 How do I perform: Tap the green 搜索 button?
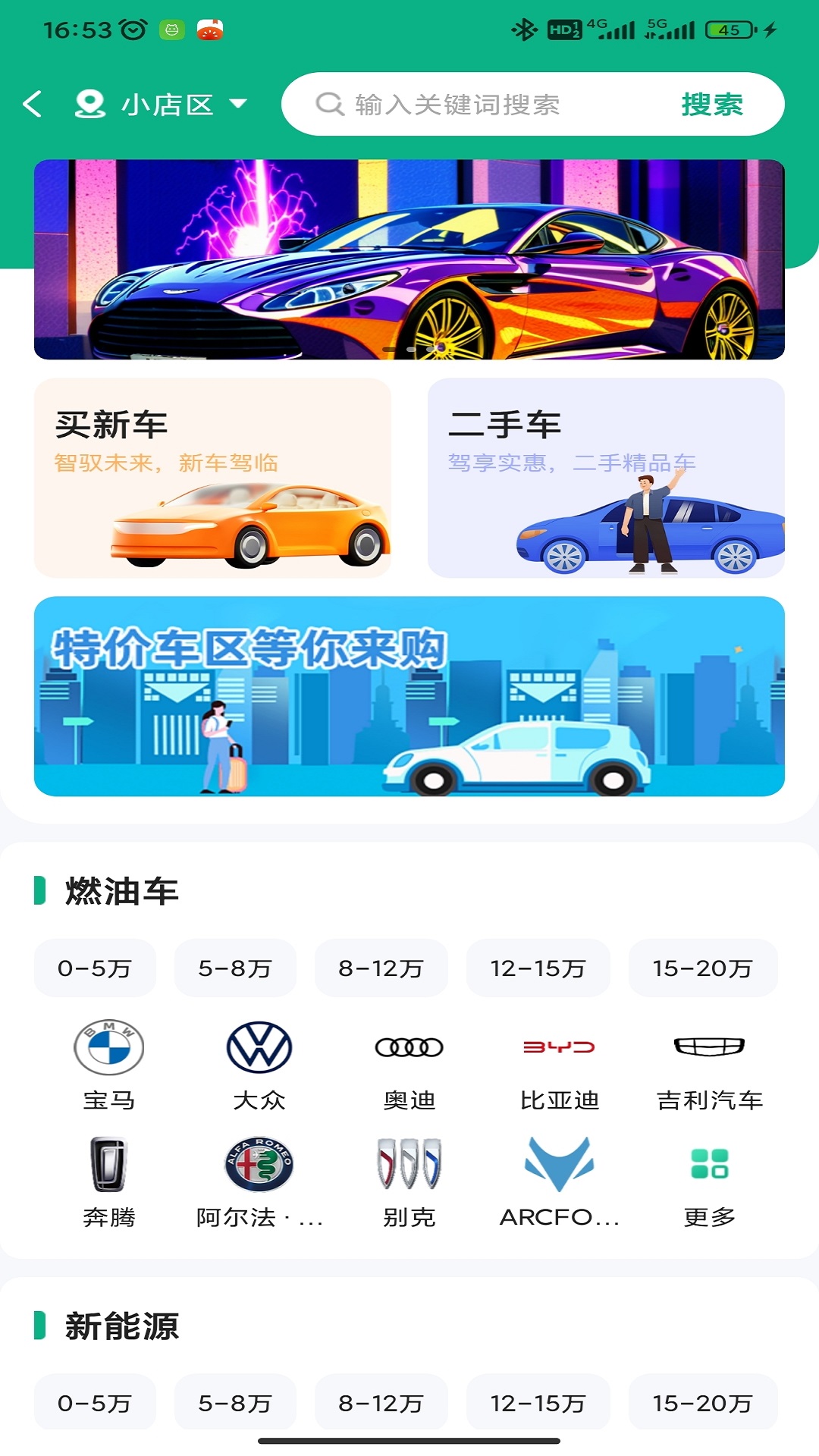click(x=711, y=104)
